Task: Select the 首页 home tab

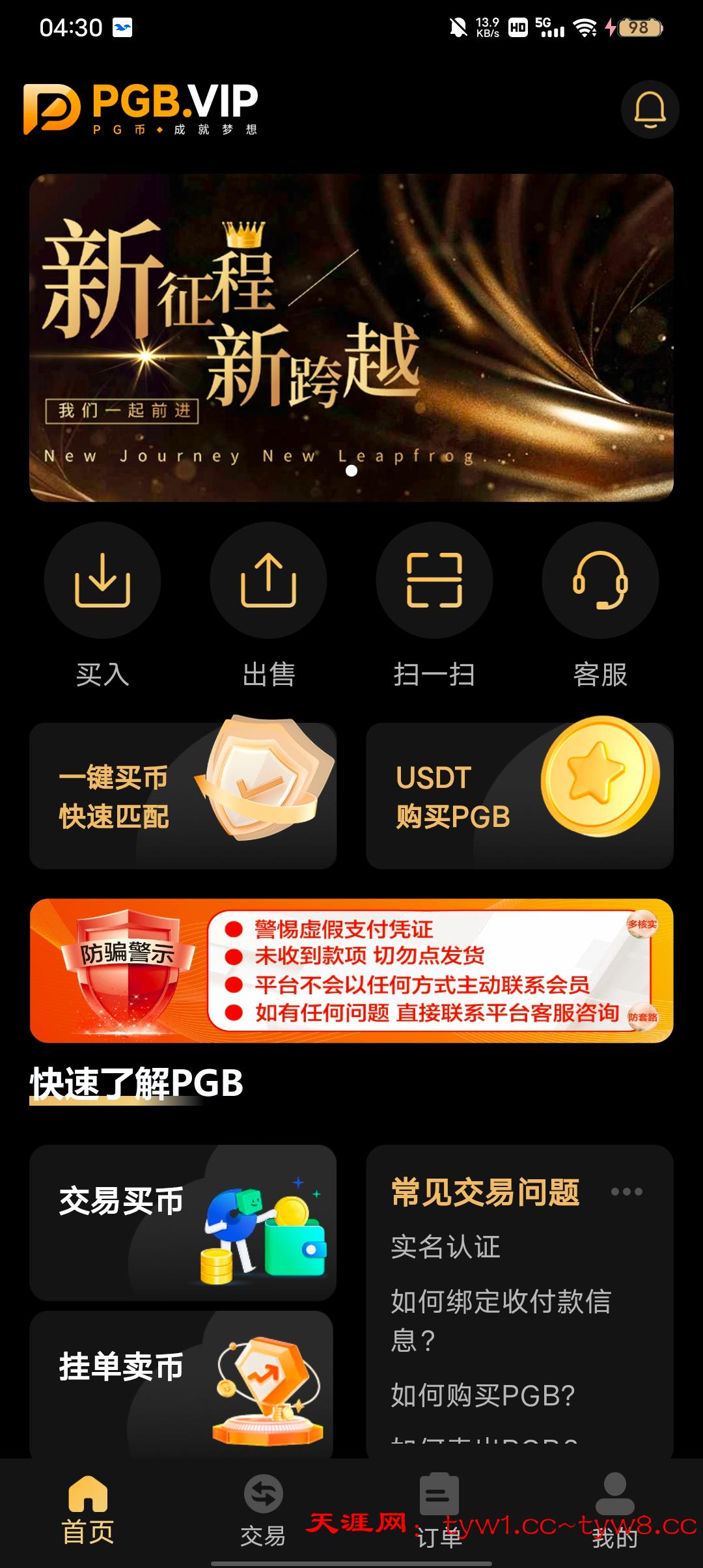Action: point(88,1511)
